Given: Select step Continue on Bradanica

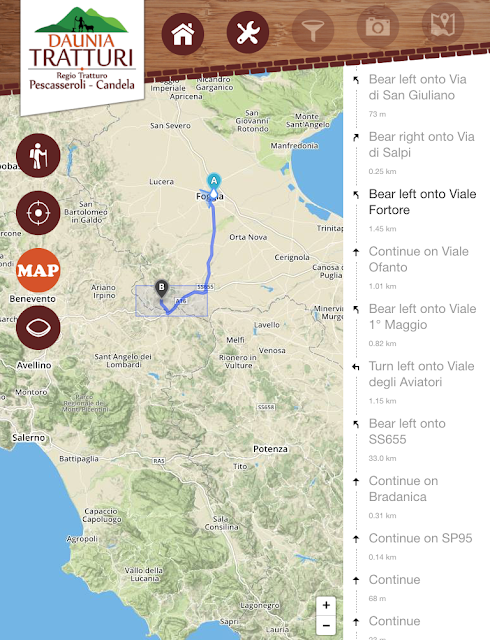Looking at the screenshot, I should pos(416,497).
